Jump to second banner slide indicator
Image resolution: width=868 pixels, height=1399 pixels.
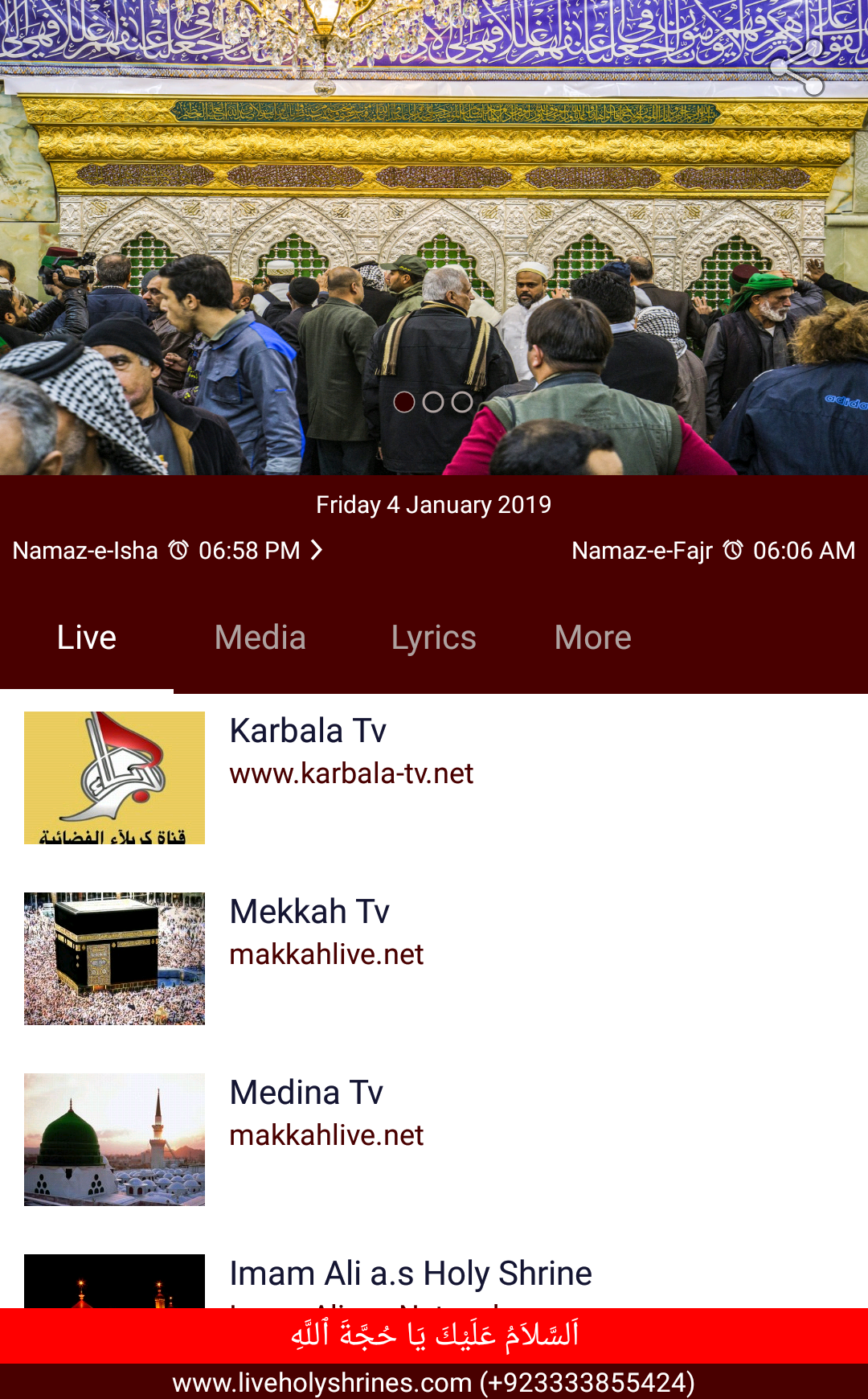(433, 402)
